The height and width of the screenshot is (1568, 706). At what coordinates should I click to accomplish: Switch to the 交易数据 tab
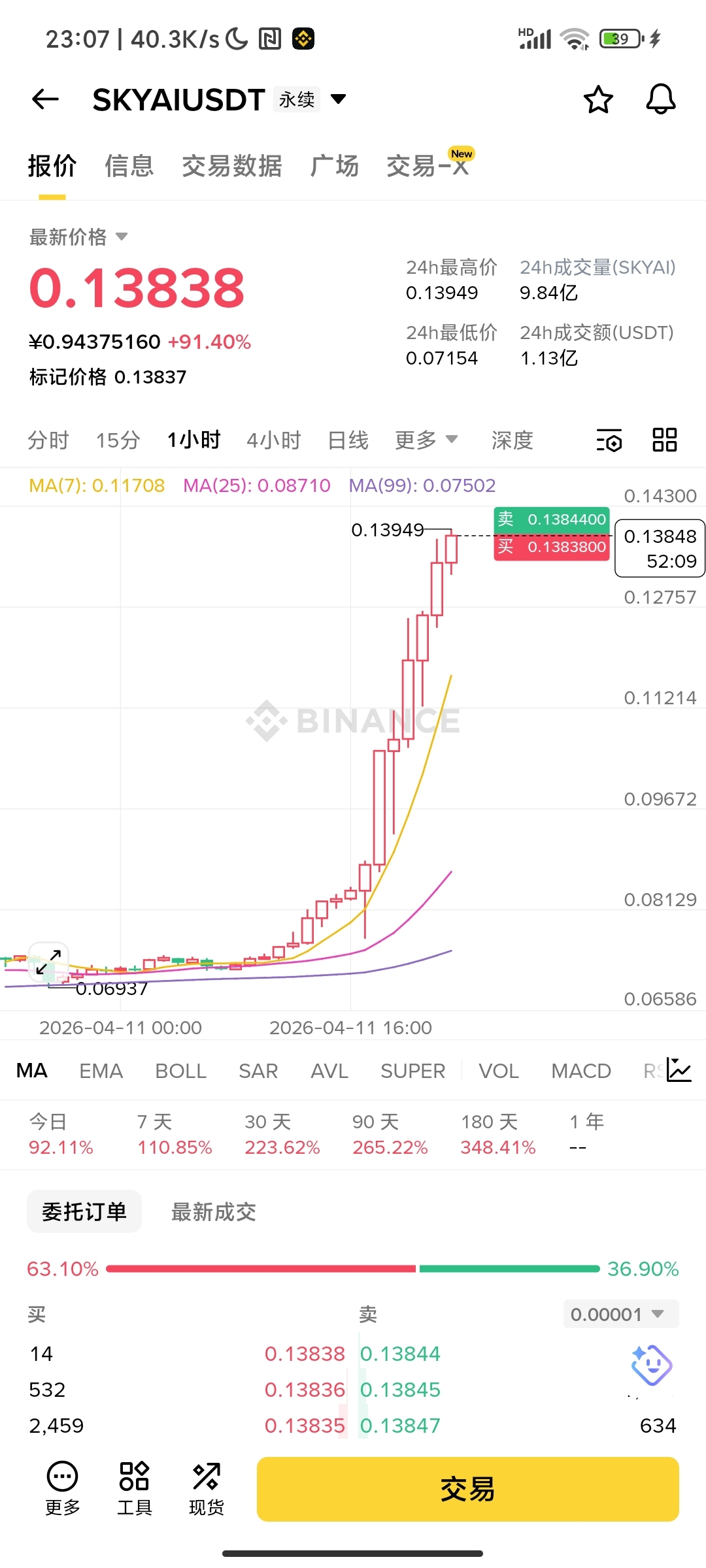point(231,166)
